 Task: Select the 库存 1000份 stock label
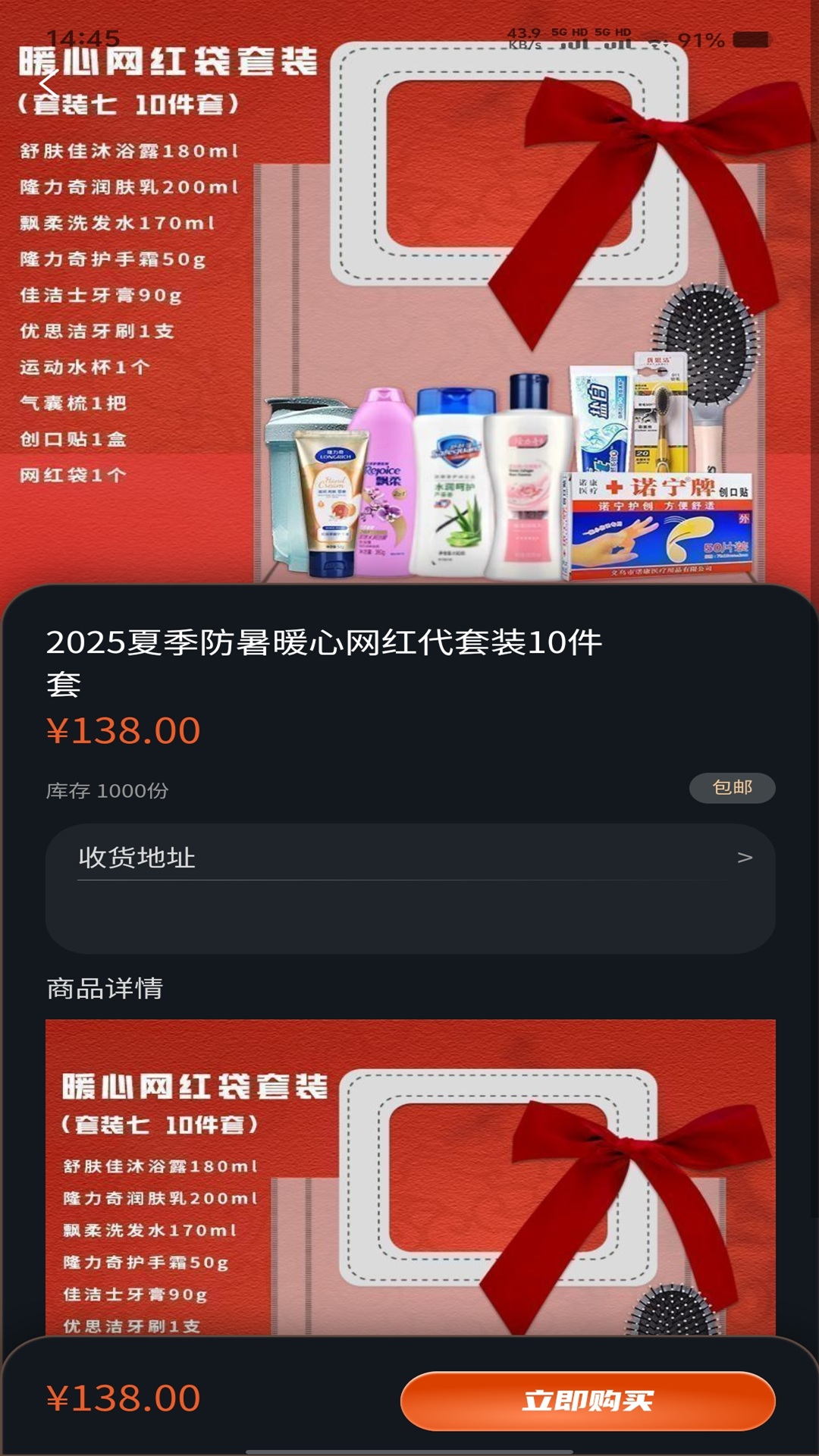[108, 791]
